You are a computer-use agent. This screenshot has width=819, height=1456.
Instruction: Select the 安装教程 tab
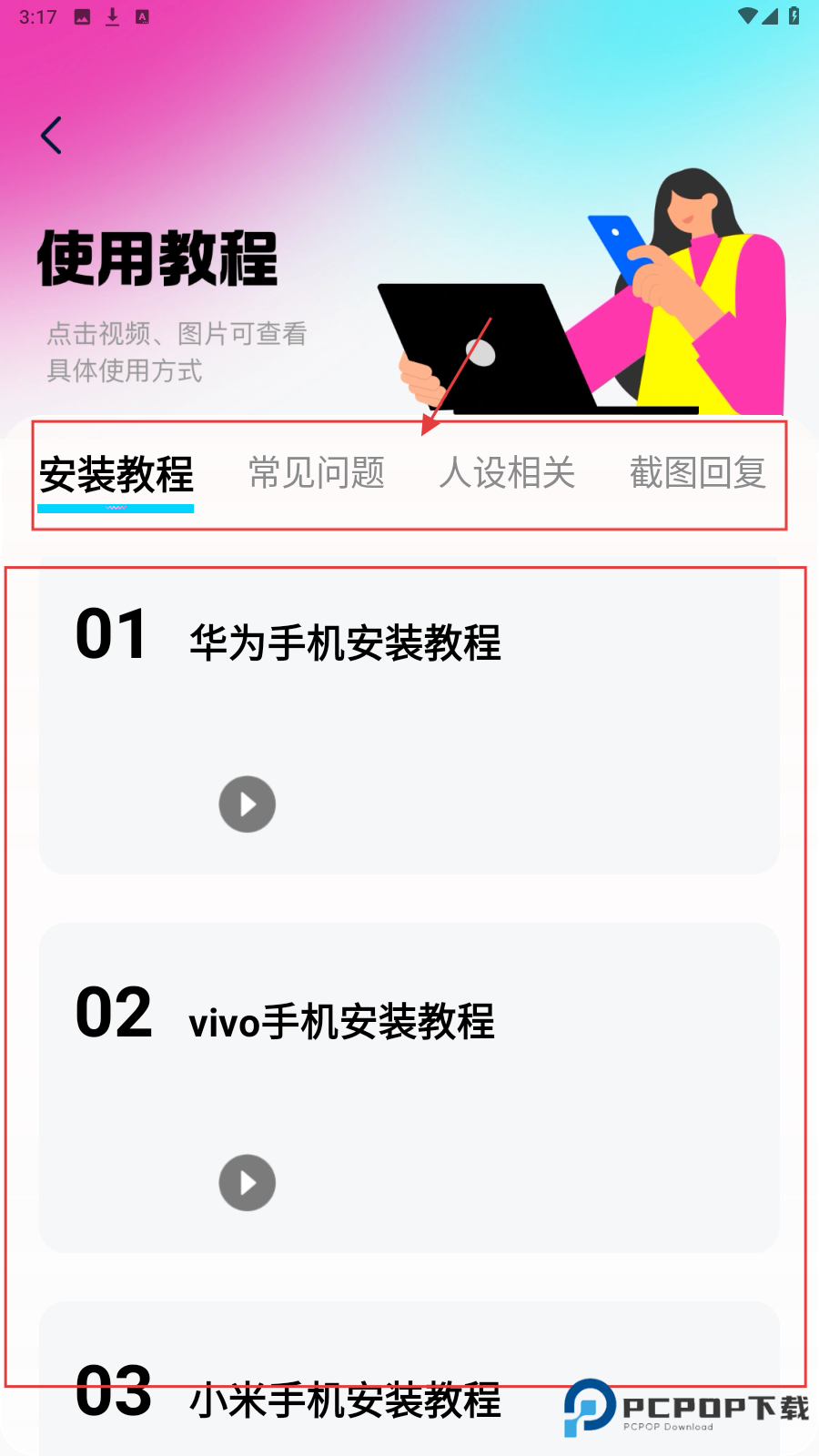(115, 473)
